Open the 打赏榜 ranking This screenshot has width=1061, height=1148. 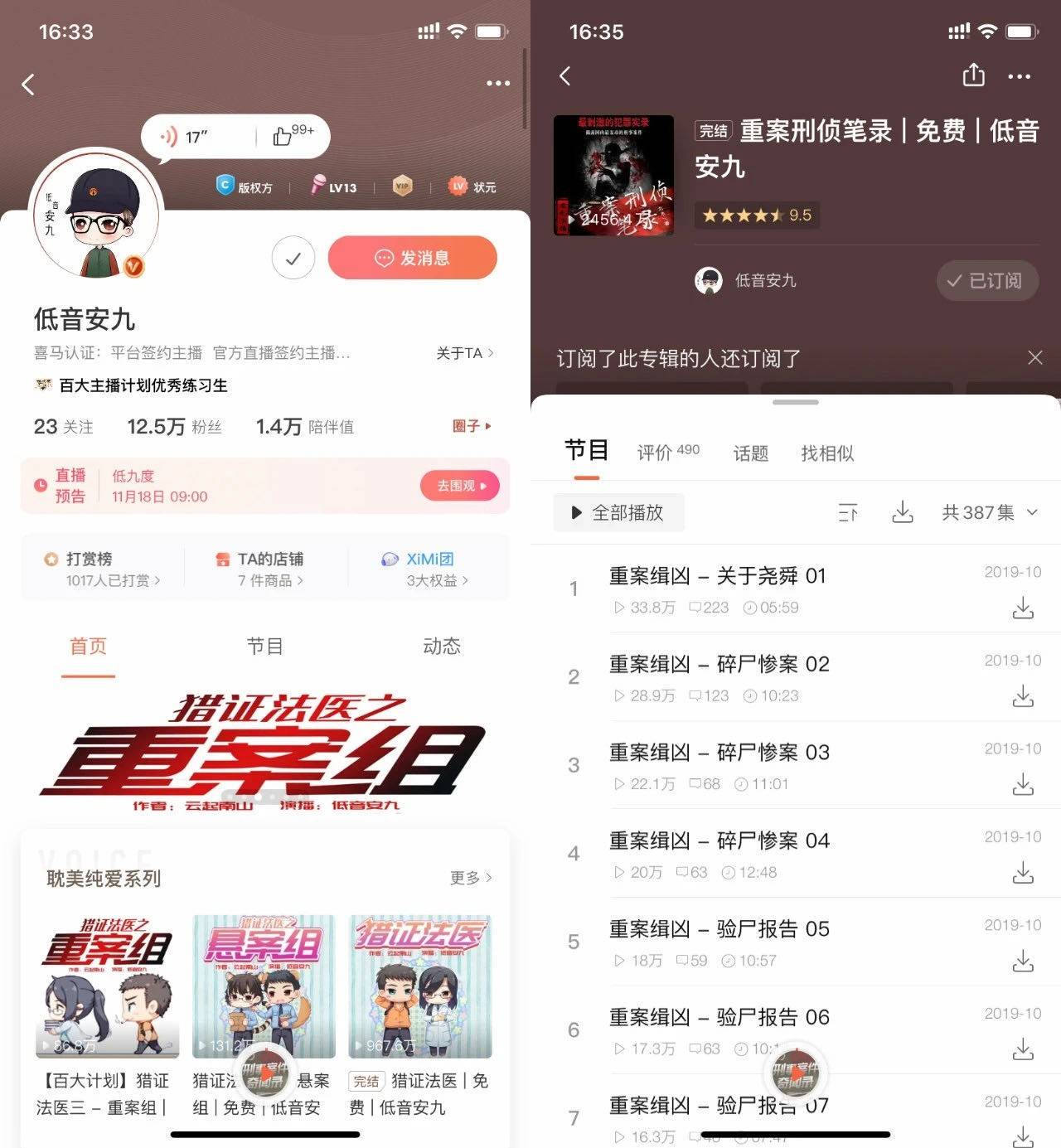(102, 569)
